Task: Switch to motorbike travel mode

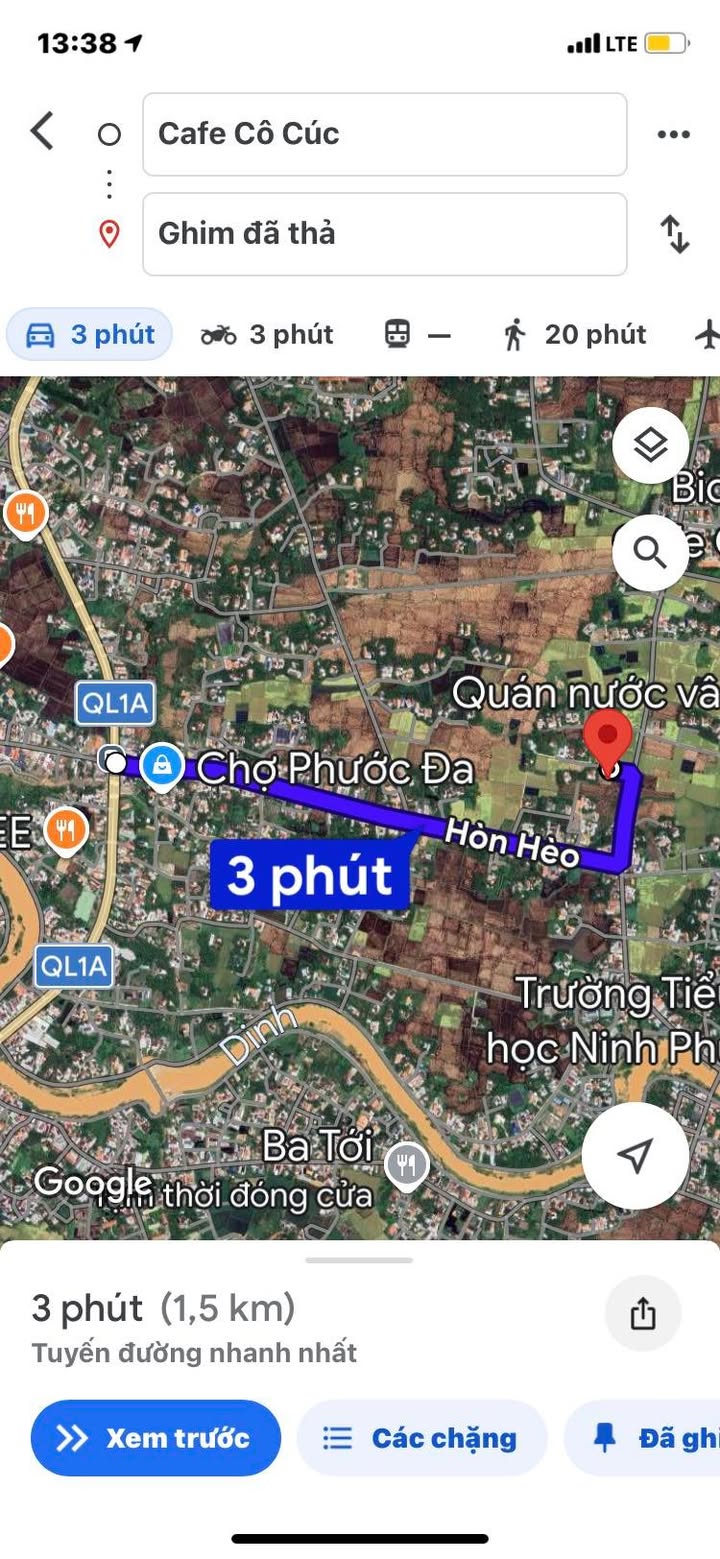Action: (x=267, y=335)
